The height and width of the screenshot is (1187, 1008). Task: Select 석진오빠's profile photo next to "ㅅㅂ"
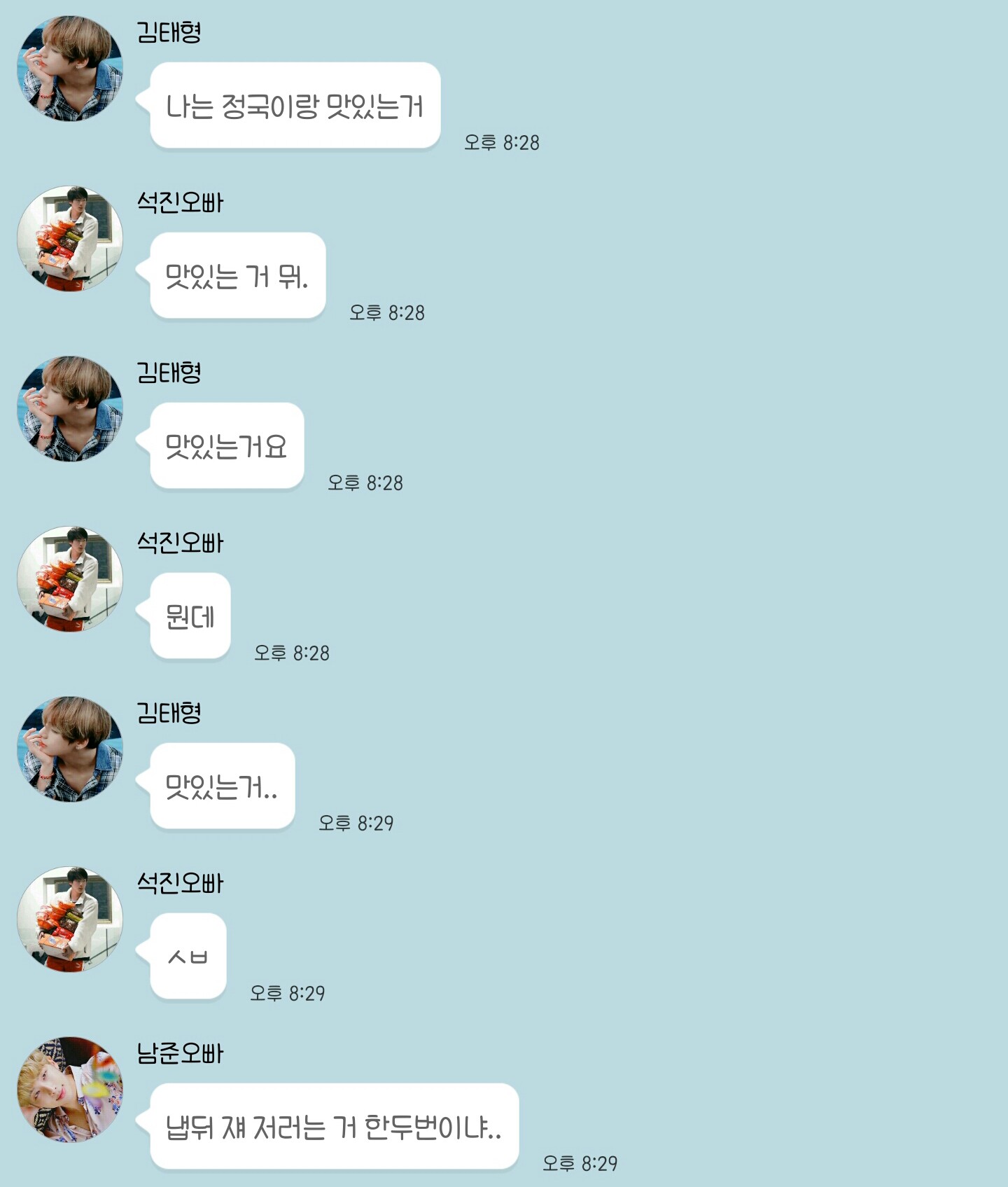pyautogui.click(x=70, y=919)
